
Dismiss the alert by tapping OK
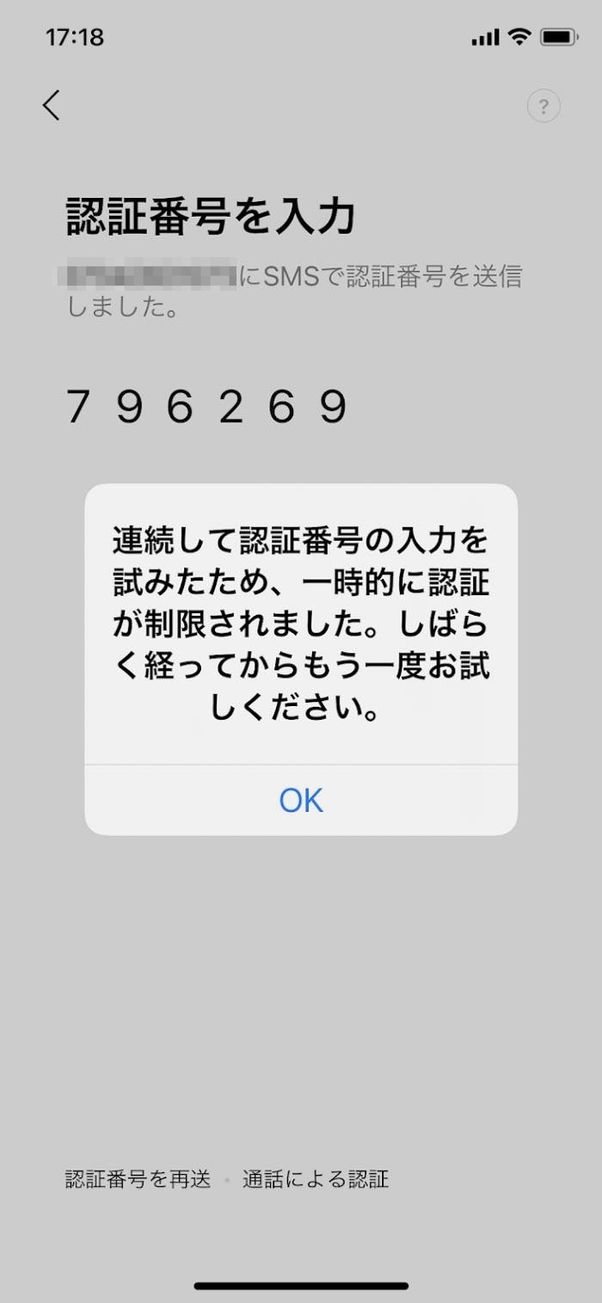point(301,800)
